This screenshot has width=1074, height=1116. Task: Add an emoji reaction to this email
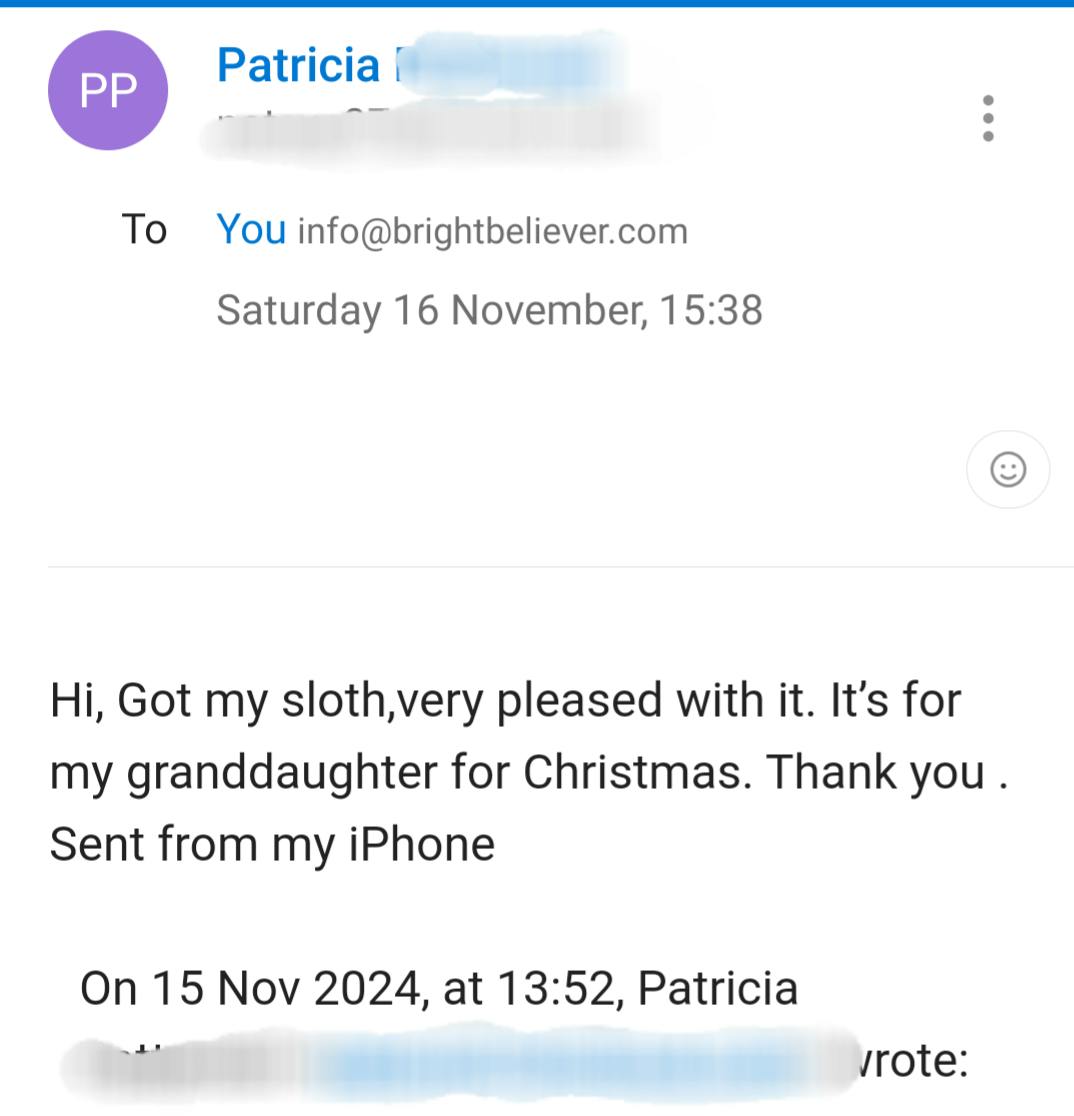(1007, 469)
